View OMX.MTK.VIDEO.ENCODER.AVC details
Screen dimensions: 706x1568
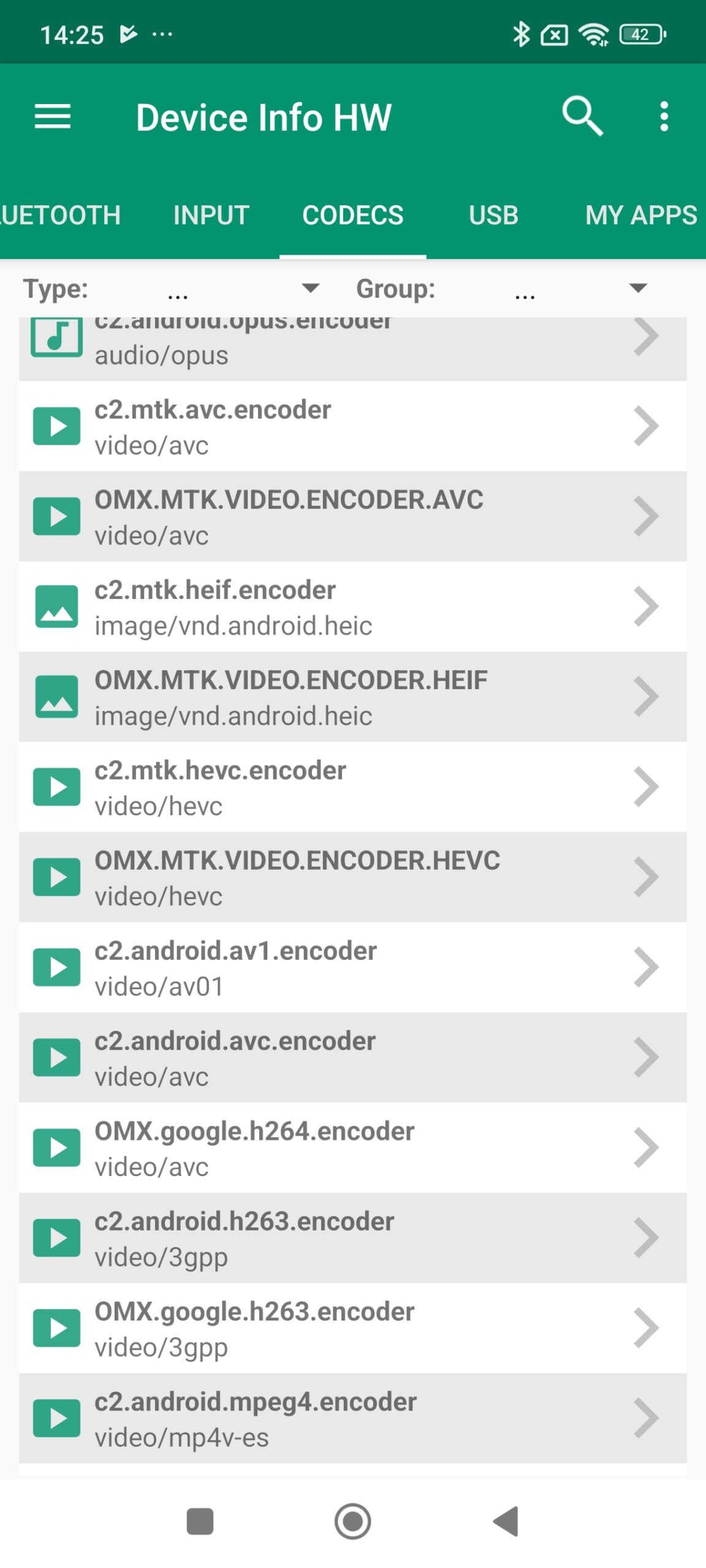tap(352, 516)
